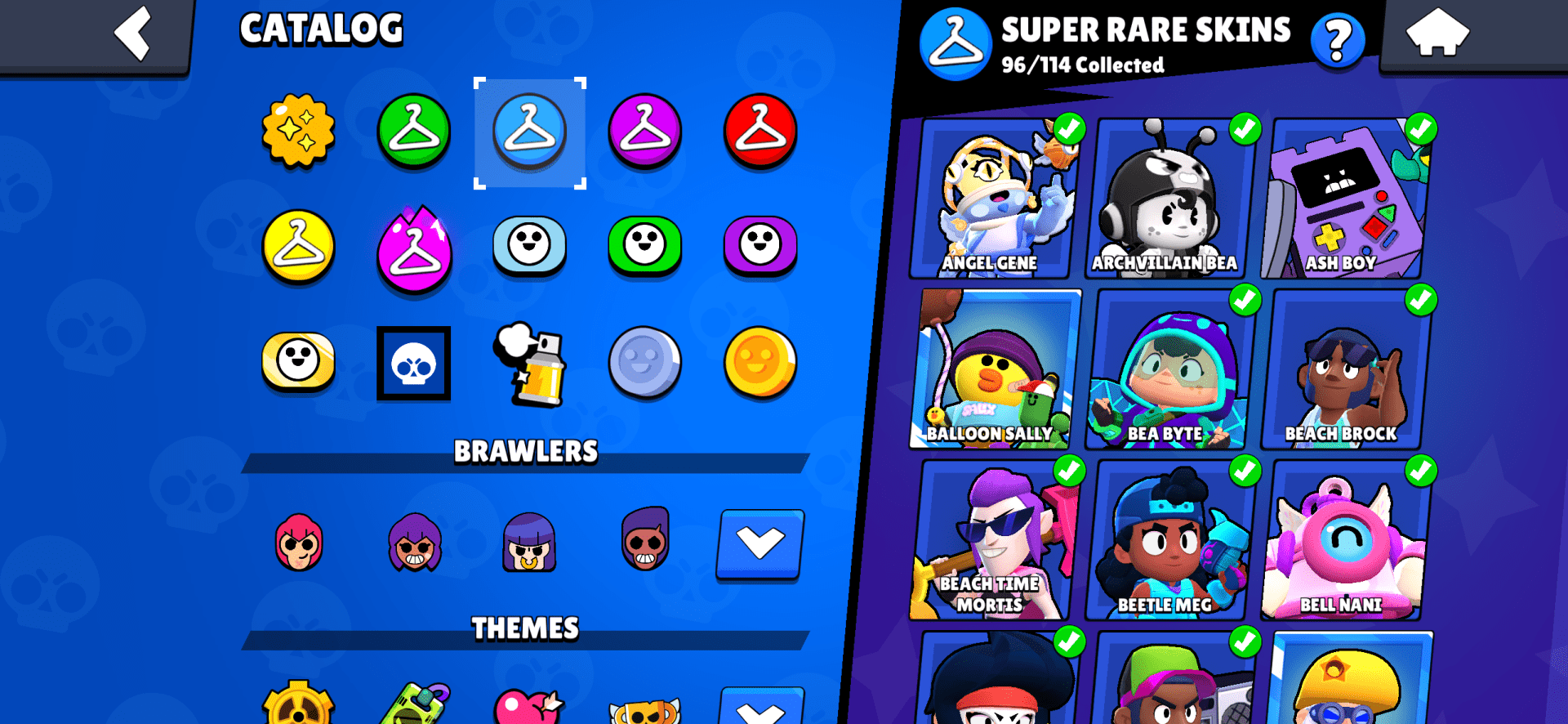Select the red hanger skins category
The width and height of the screenshot is (1568, 724).
[760, 132]
